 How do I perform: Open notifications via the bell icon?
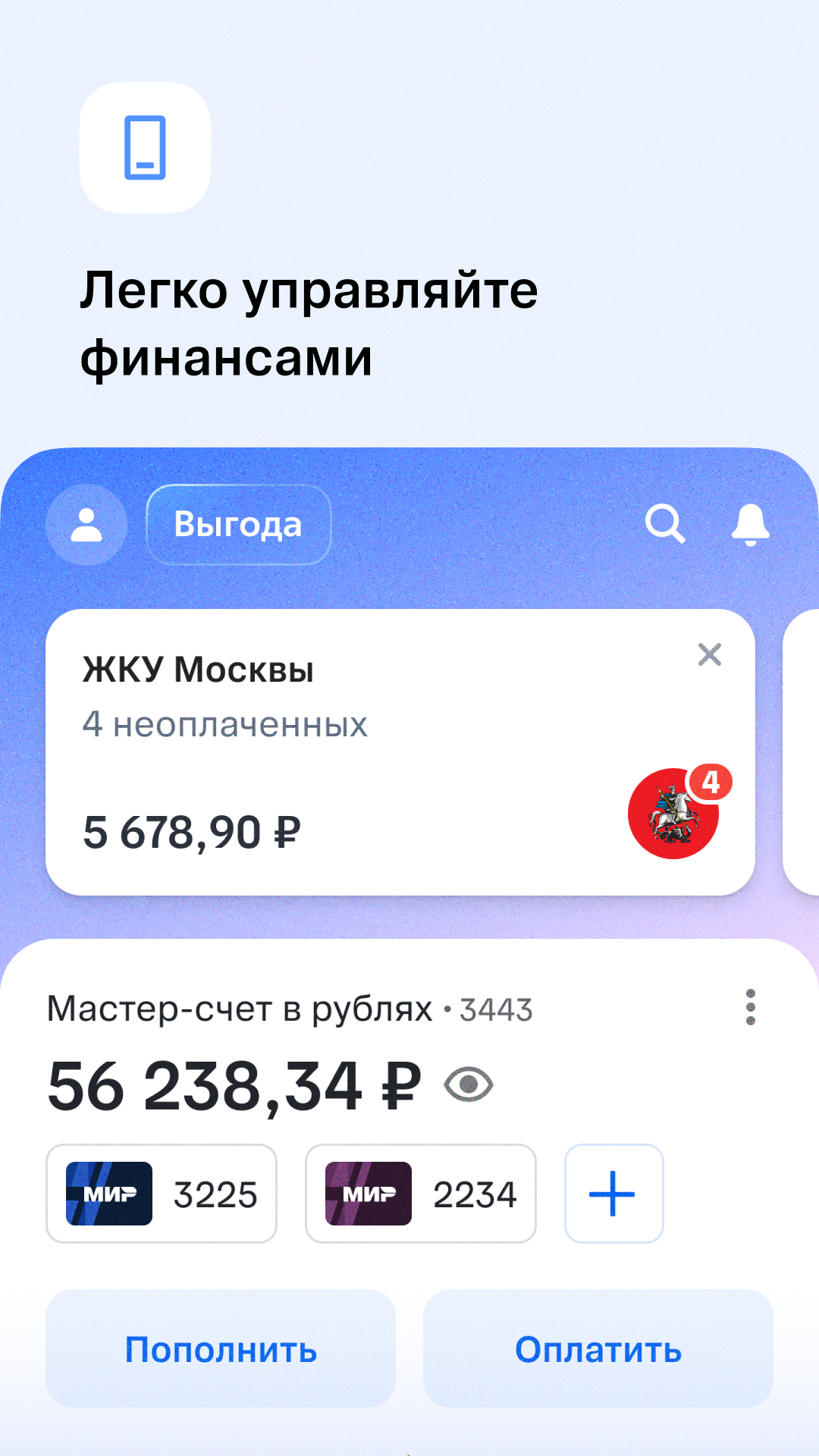[751, 524]
